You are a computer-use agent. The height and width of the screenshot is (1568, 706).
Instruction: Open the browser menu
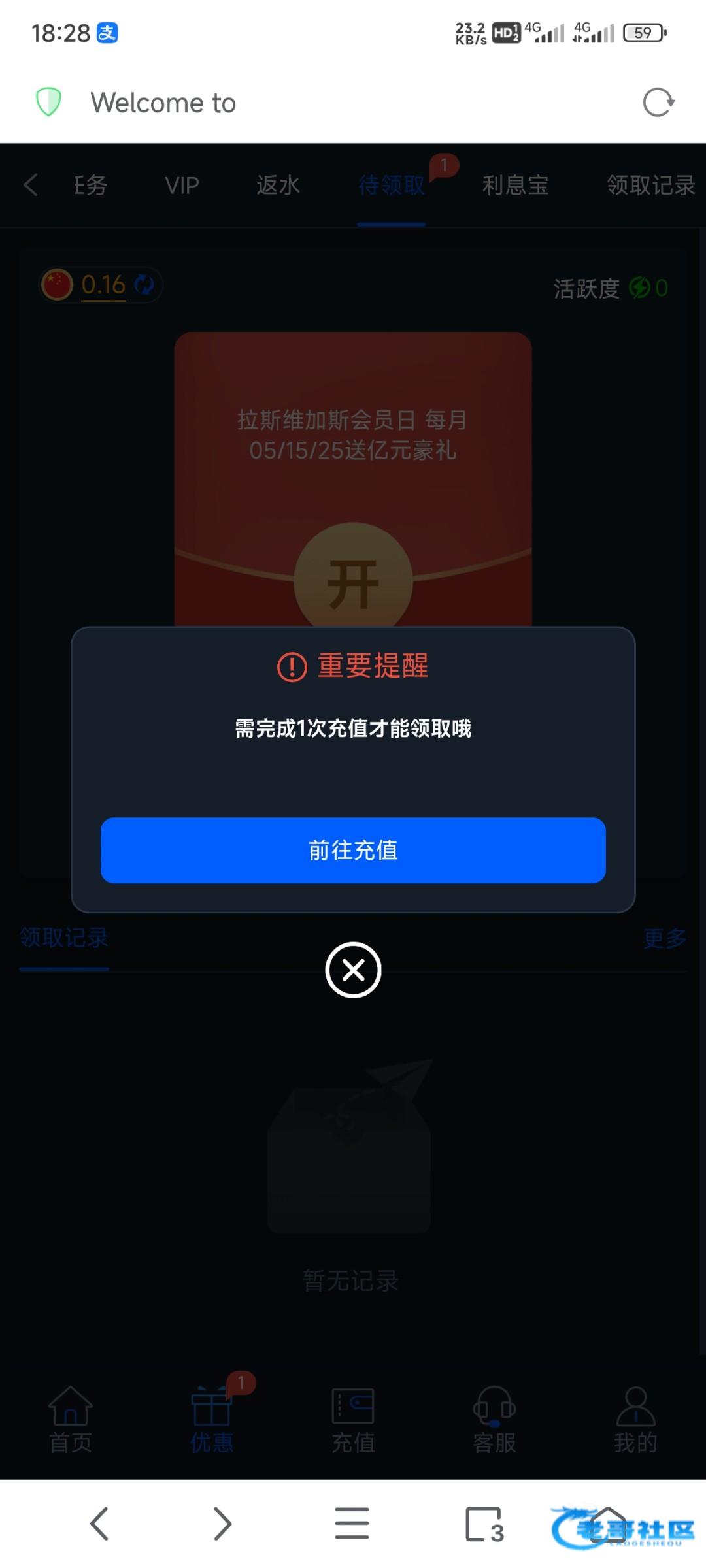tap(352, 1524)
